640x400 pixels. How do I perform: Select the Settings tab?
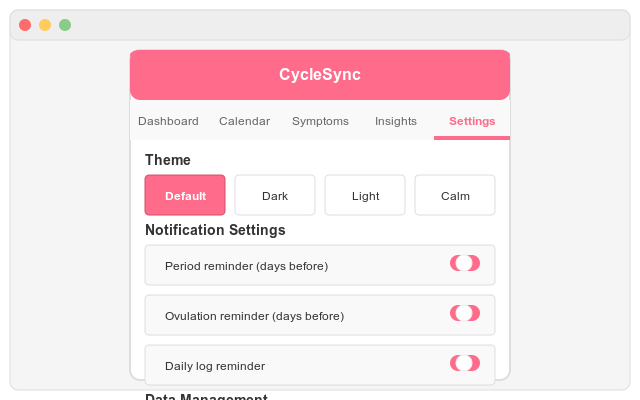click(472, 121)
